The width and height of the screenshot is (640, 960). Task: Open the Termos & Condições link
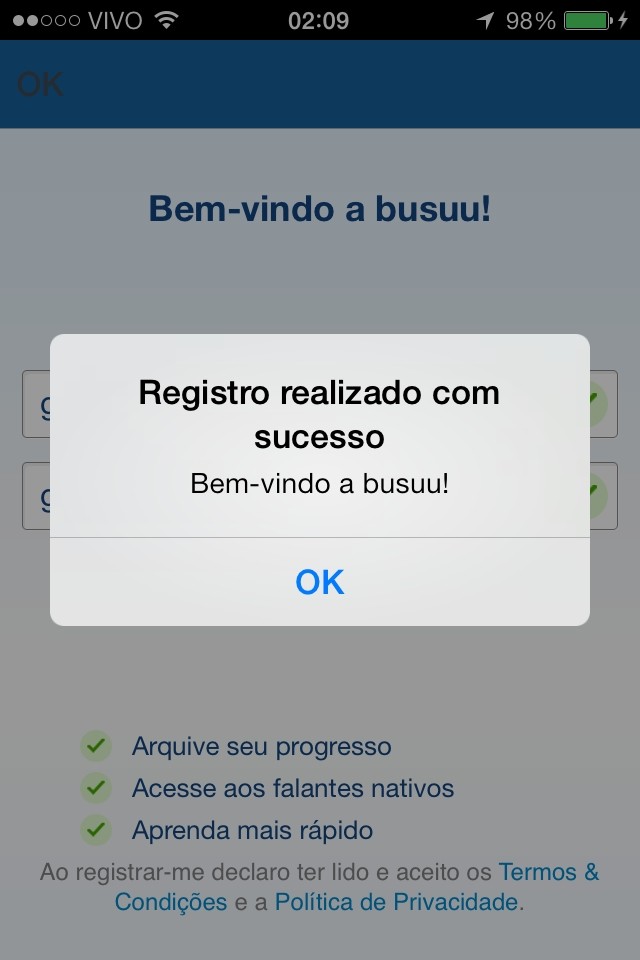coord(548,872)
